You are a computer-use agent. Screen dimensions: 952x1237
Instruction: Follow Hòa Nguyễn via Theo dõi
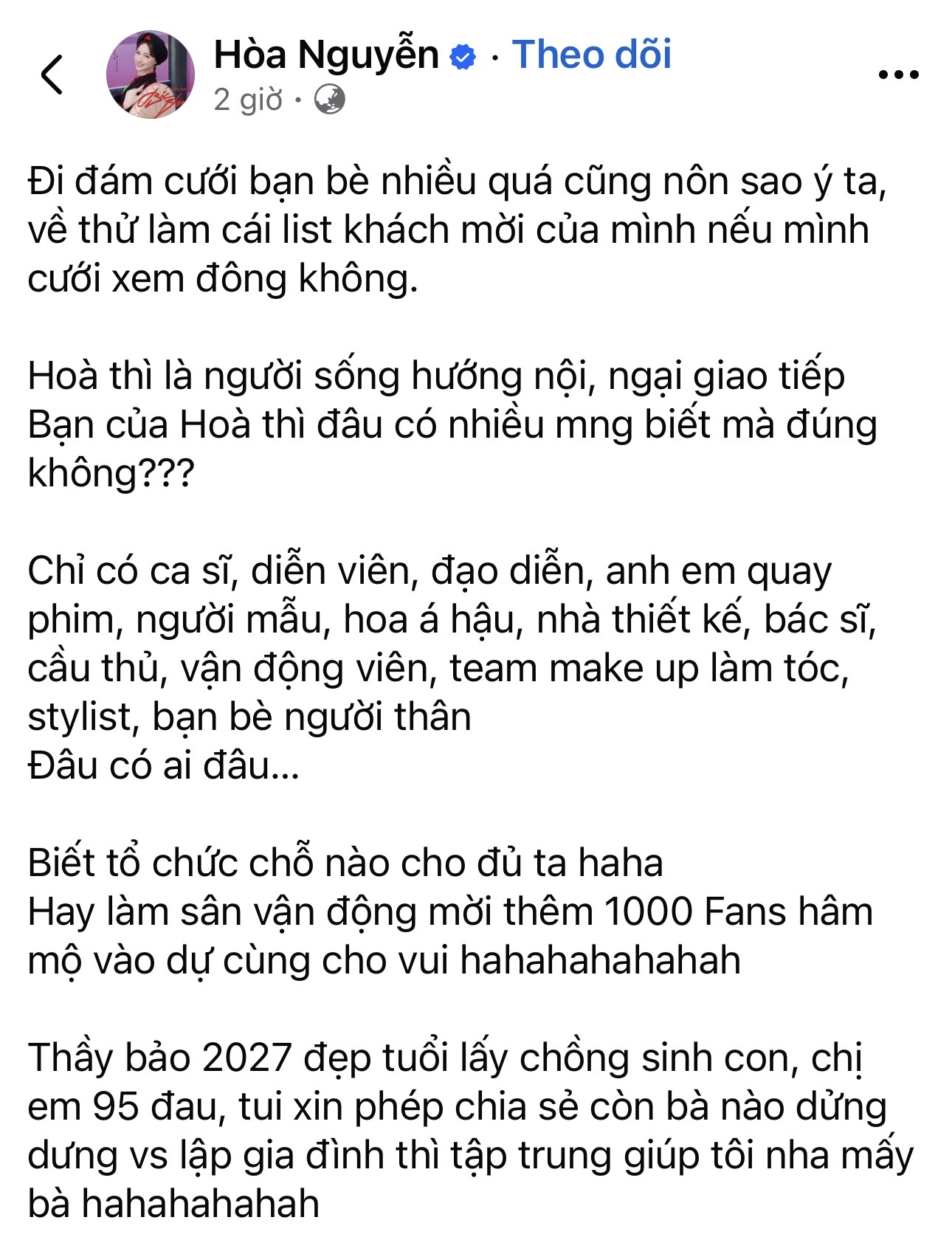[591, 55]
